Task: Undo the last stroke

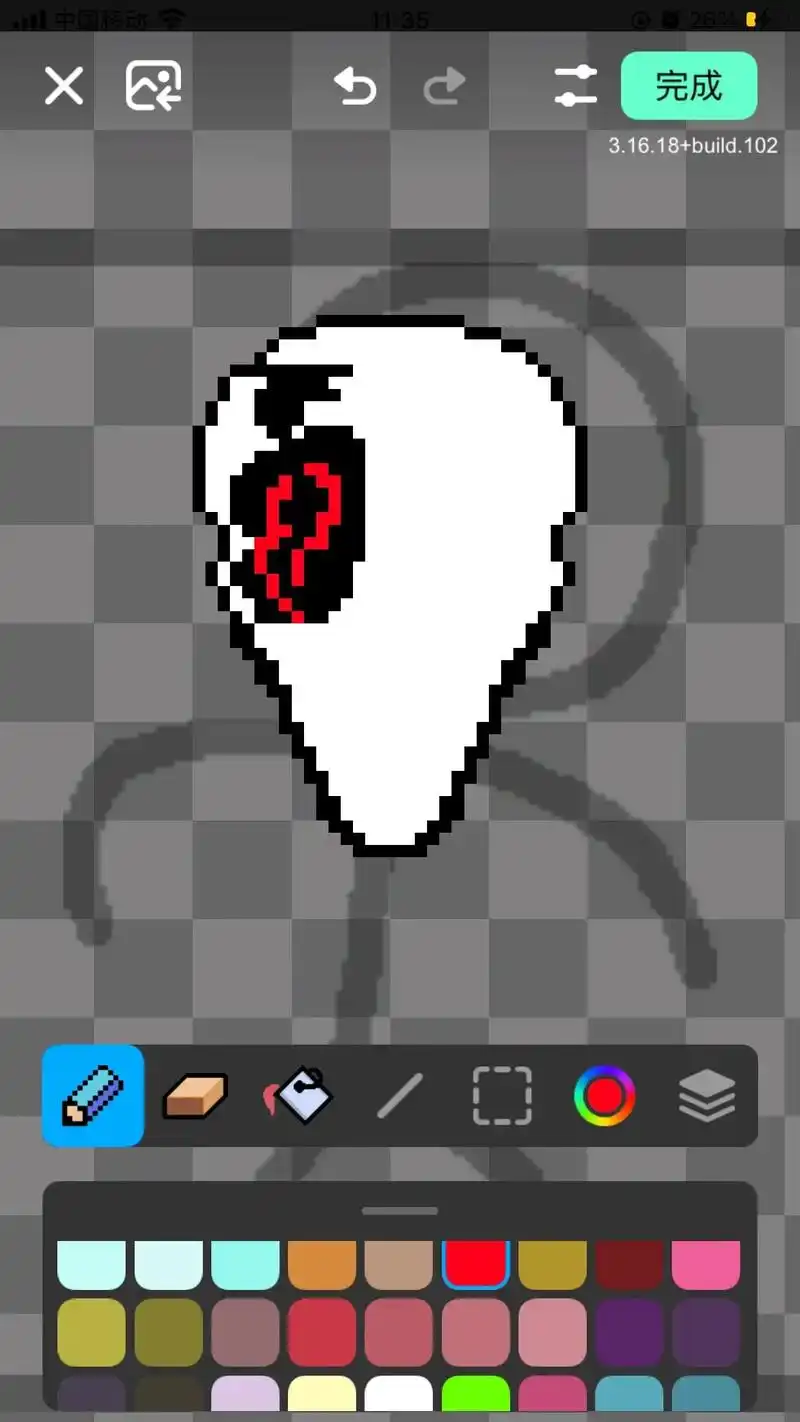Action: [355, 86]
